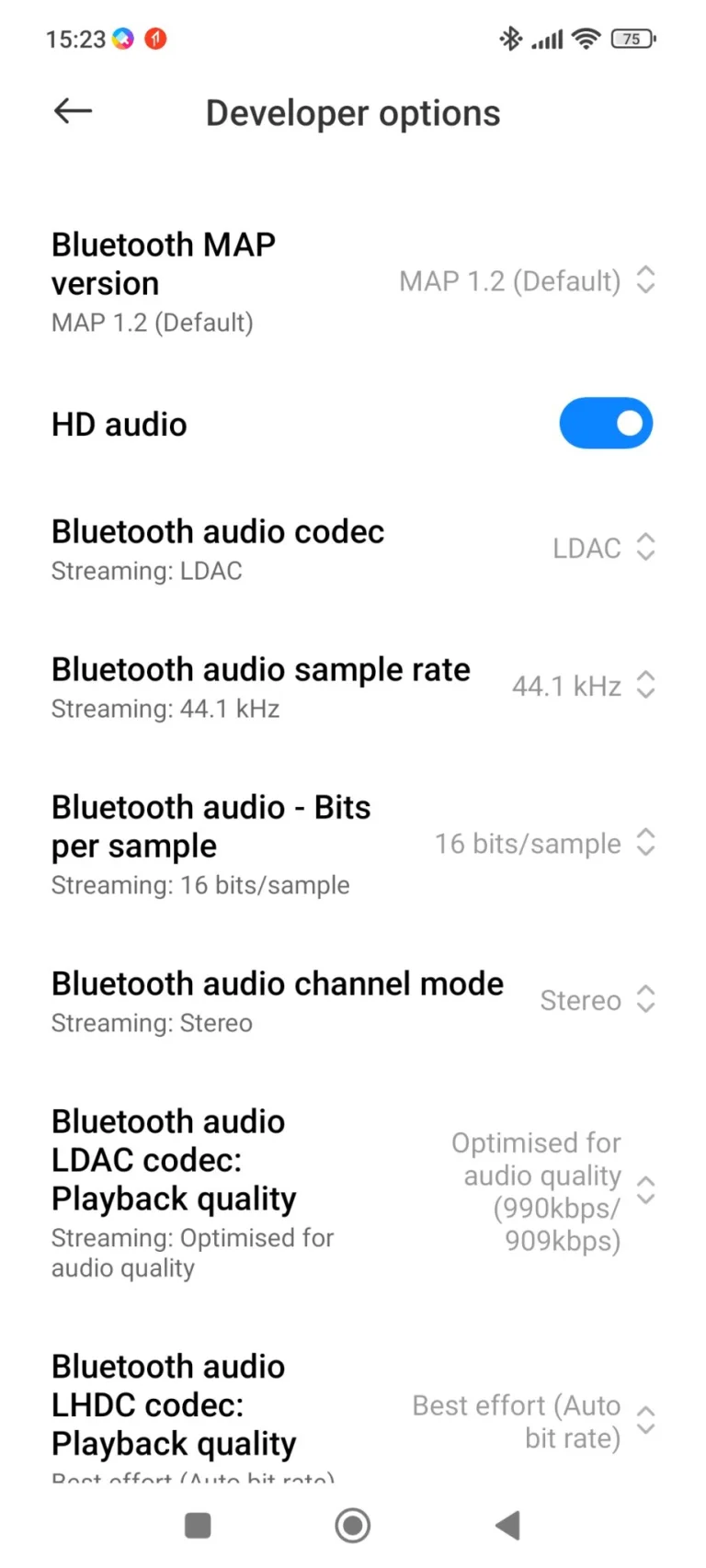
Task: Go back from Developer options
Action: 74,112
